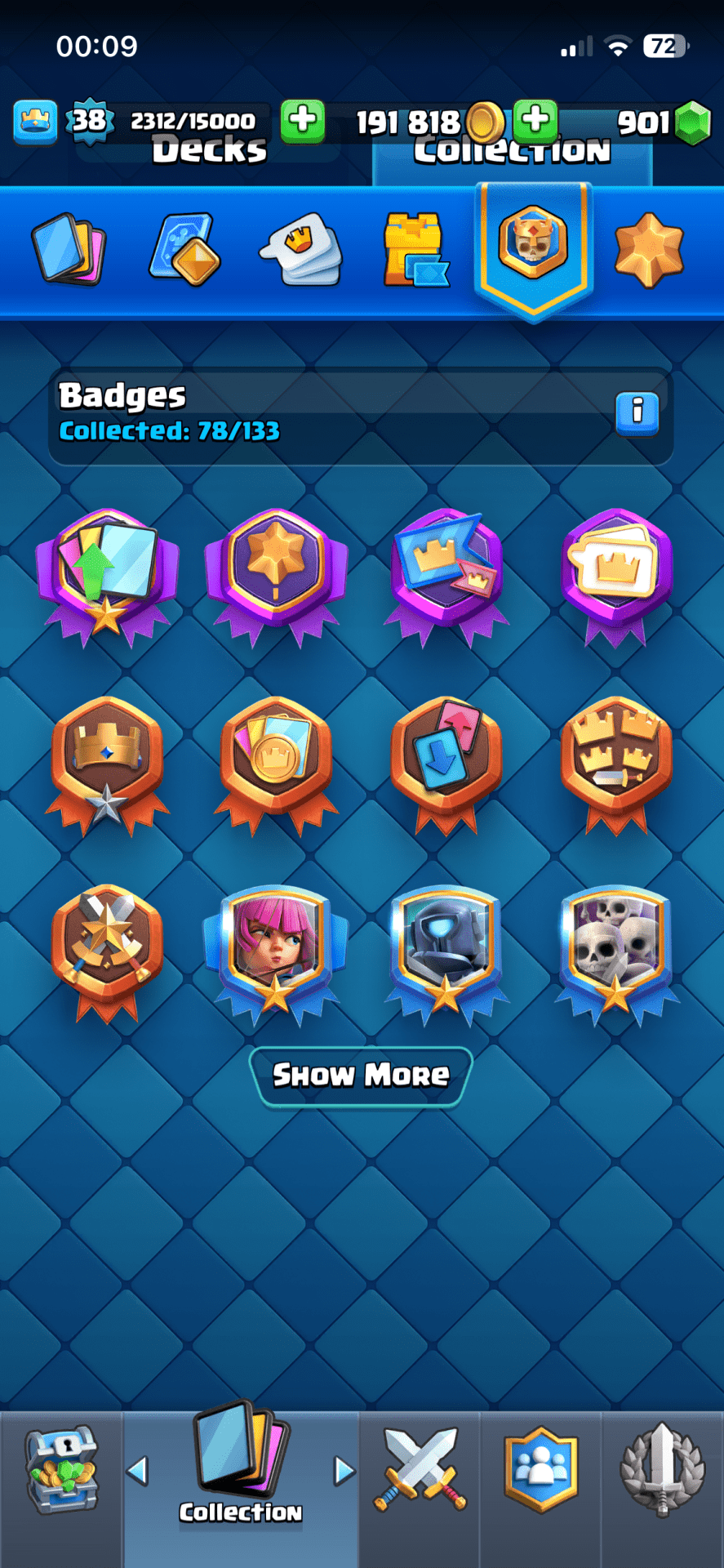Open the crossed swords with star badge
Image resolution: width=724 pixels, height=1568 pixels.
click(107, 947)
